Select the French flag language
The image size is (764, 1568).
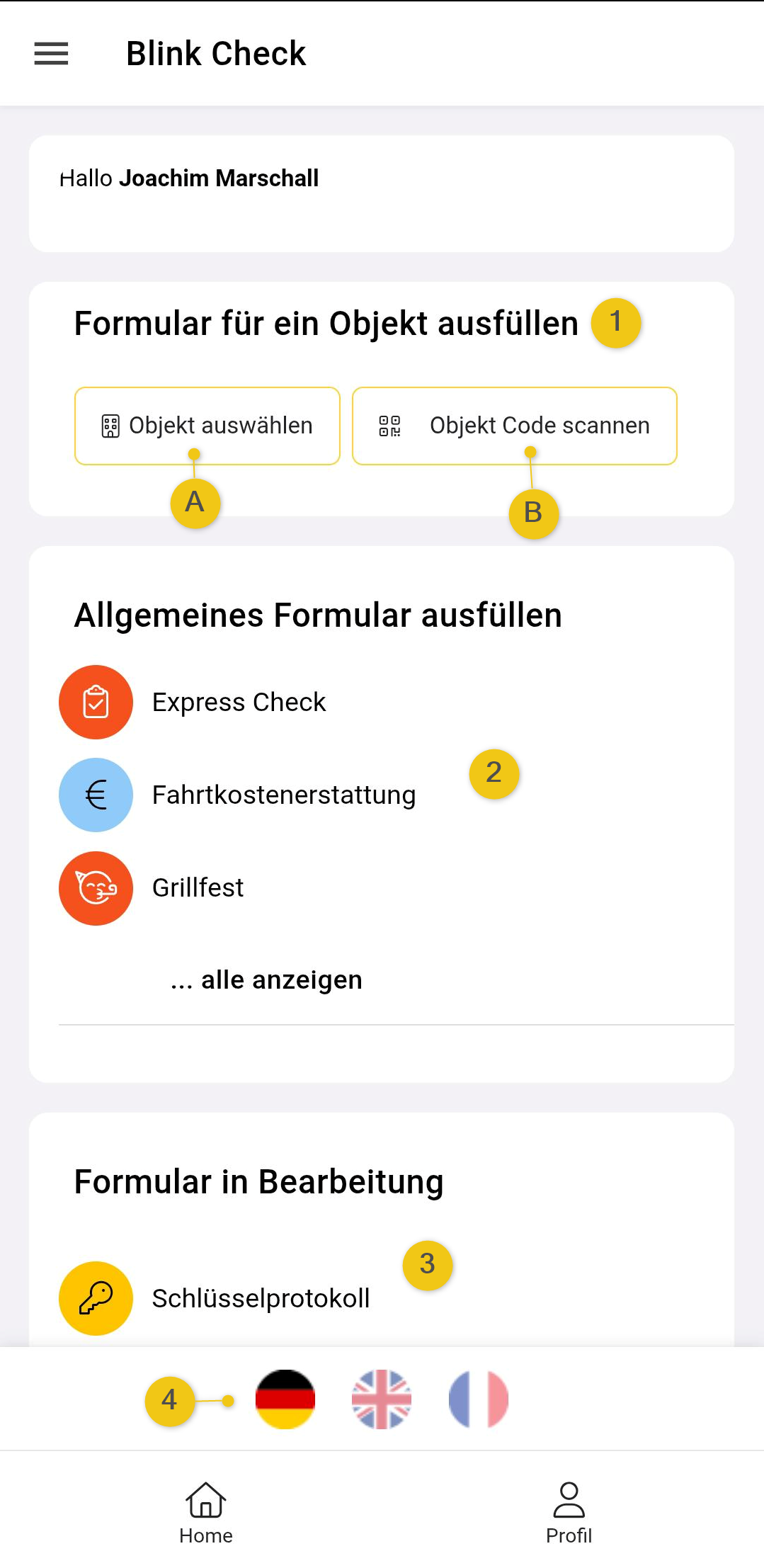pyautogui.click(x=479, y=1399)
